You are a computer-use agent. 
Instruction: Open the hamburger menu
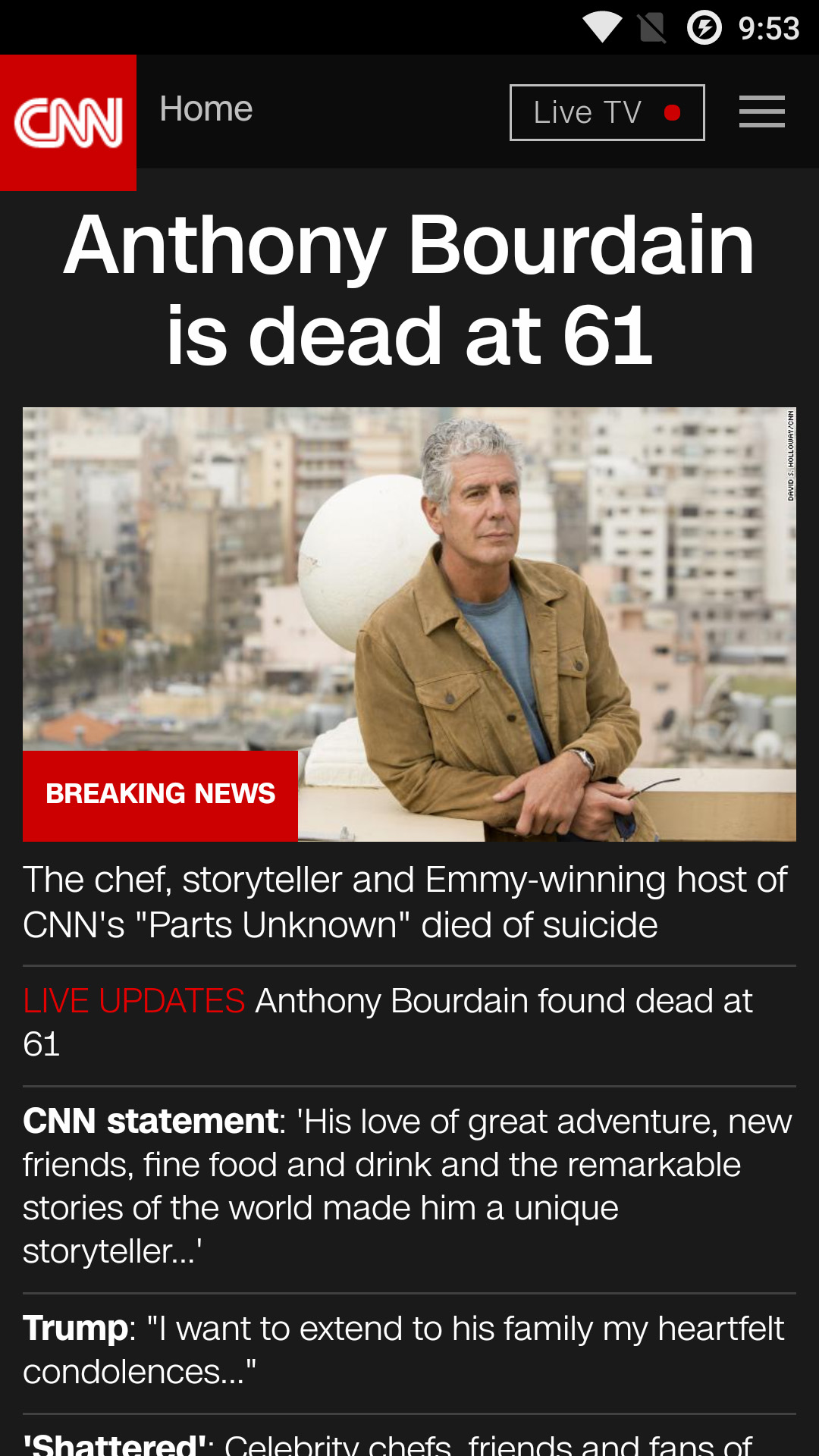tap(761, 111)
